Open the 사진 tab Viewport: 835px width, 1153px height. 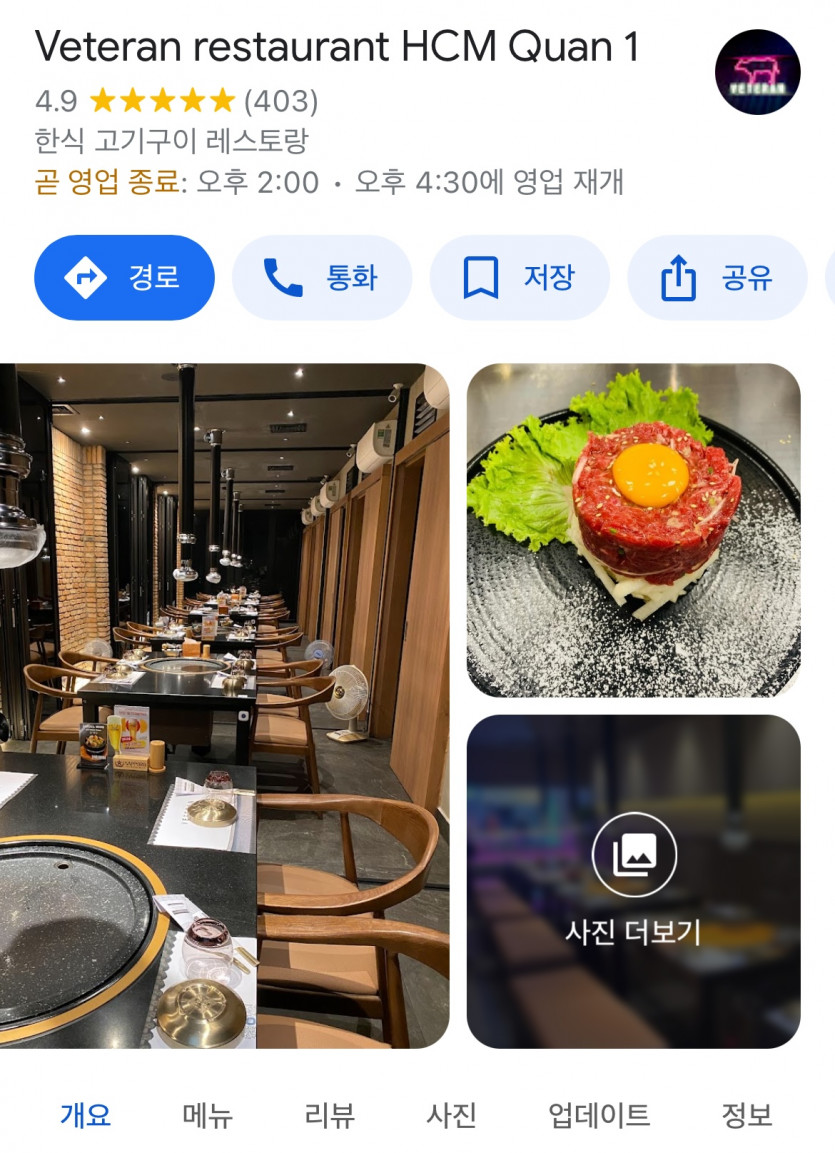451,1115
